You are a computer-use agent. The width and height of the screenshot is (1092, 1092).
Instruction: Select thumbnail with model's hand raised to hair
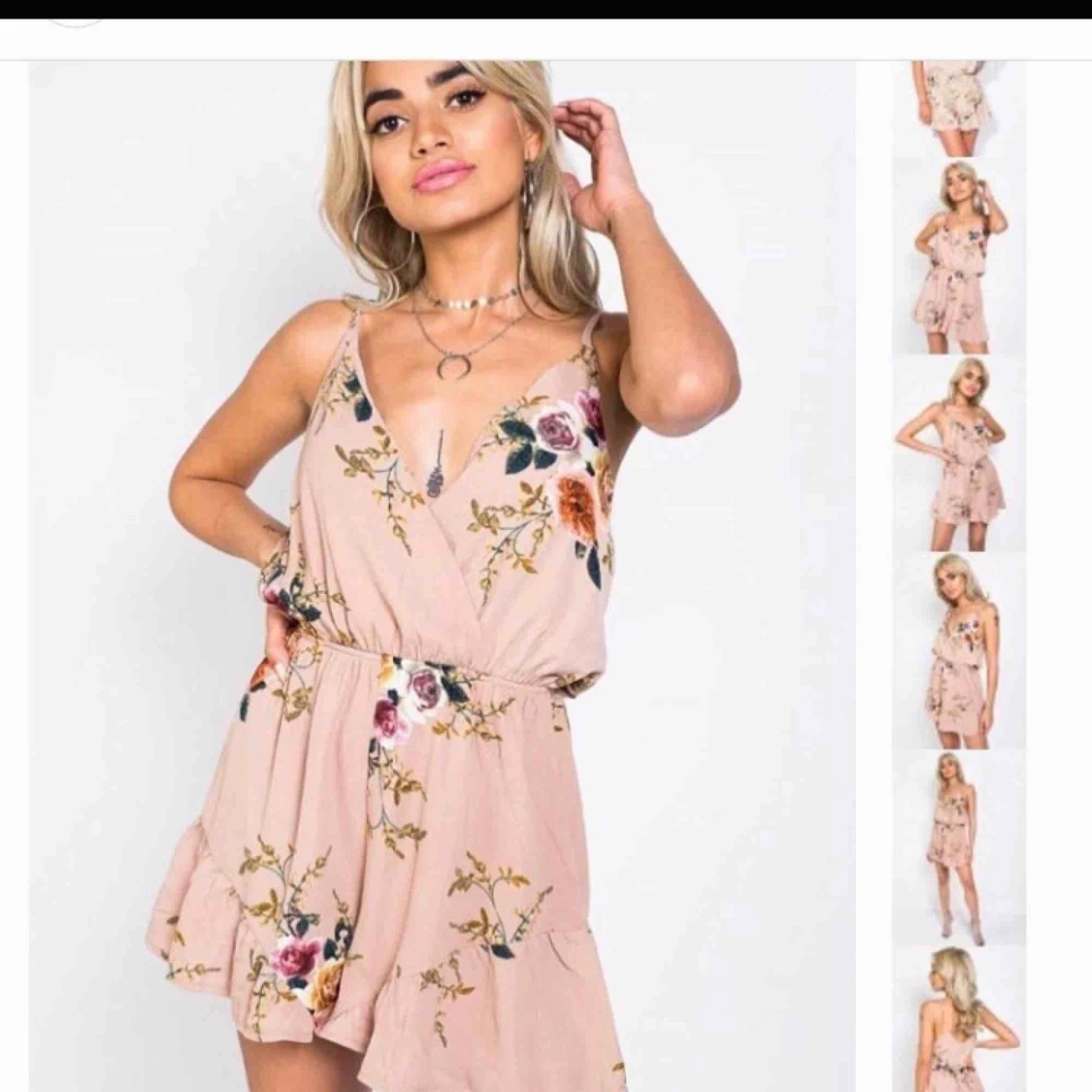tap(959, 257)
